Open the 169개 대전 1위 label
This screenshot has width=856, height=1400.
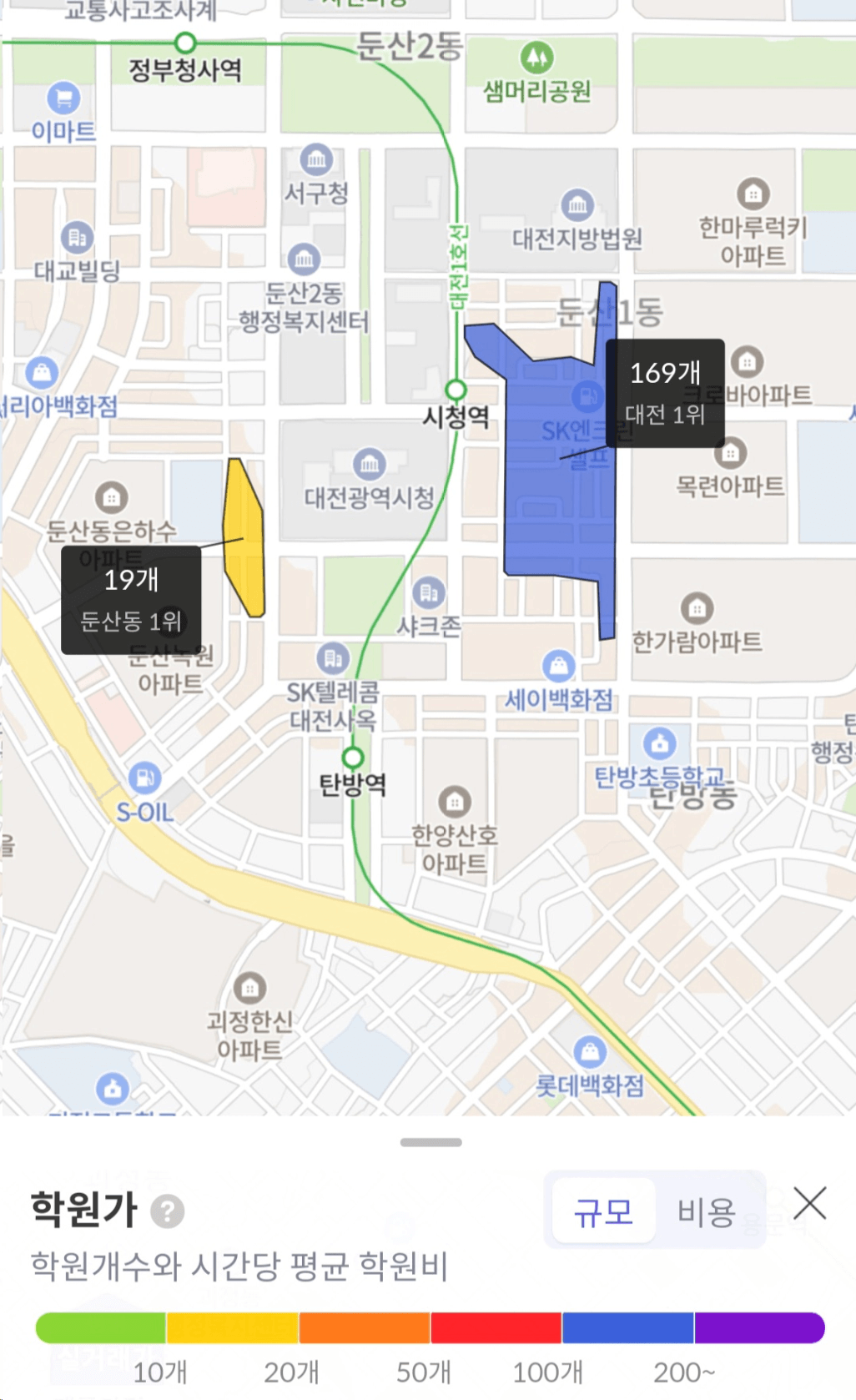point(665,392)
